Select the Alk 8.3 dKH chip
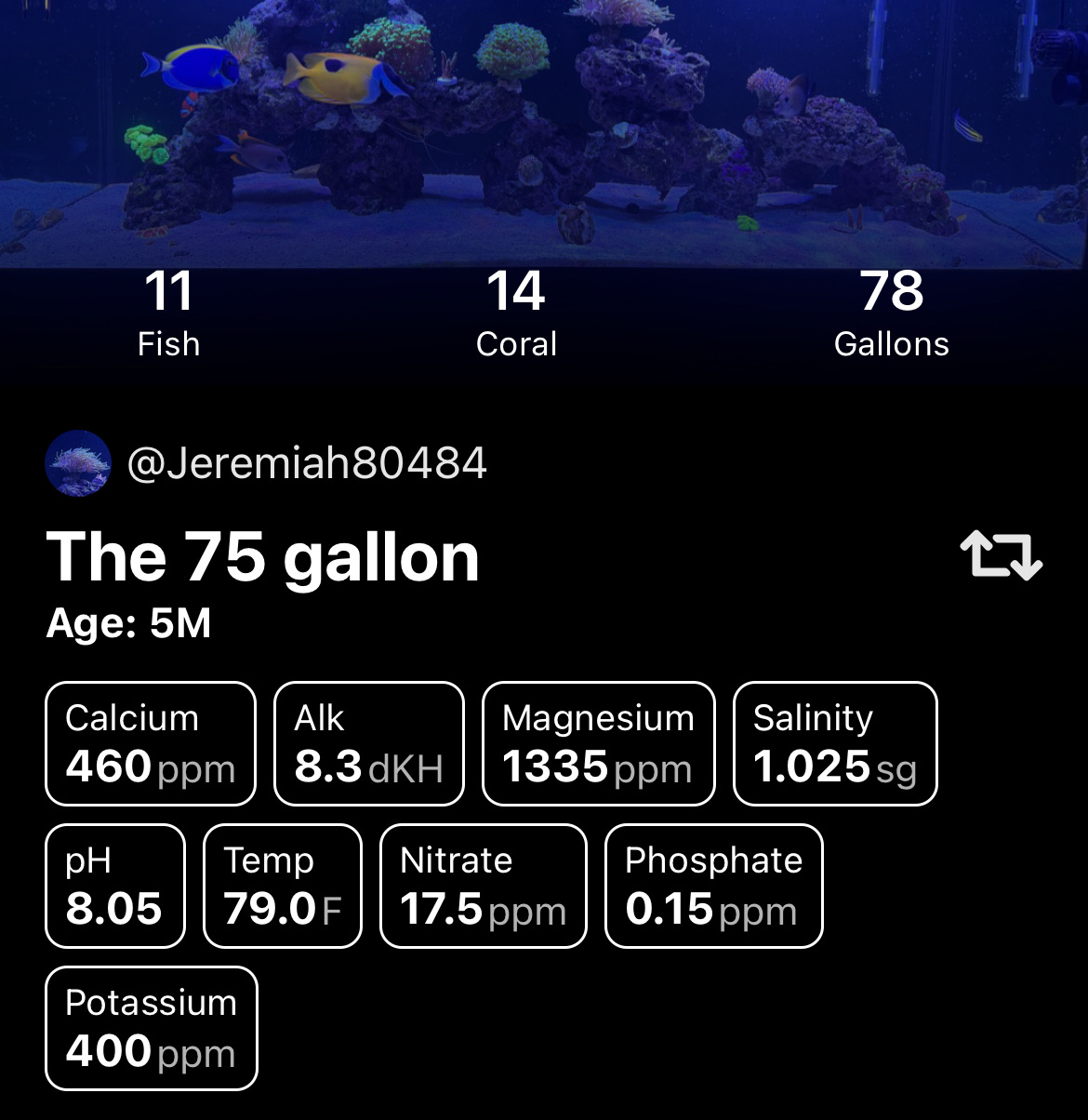 (x=369, y=744)
